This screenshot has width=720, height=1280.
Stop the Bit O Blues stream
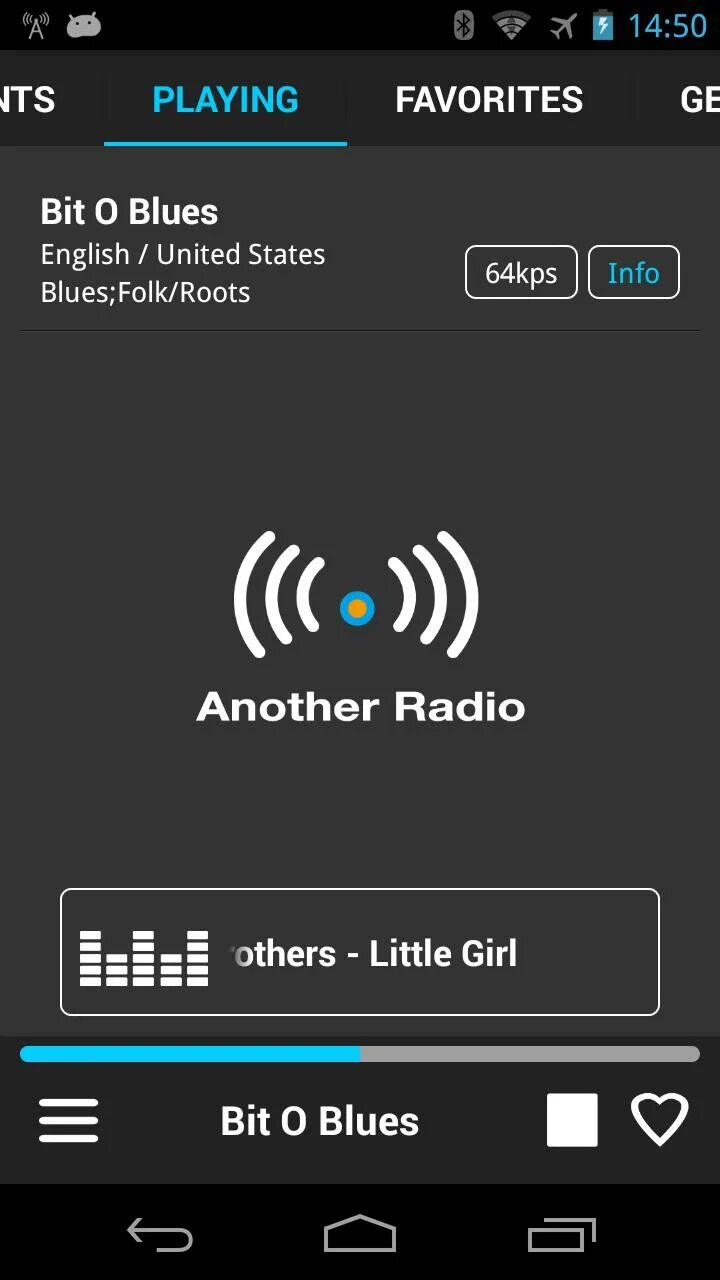pos(572,1120)
